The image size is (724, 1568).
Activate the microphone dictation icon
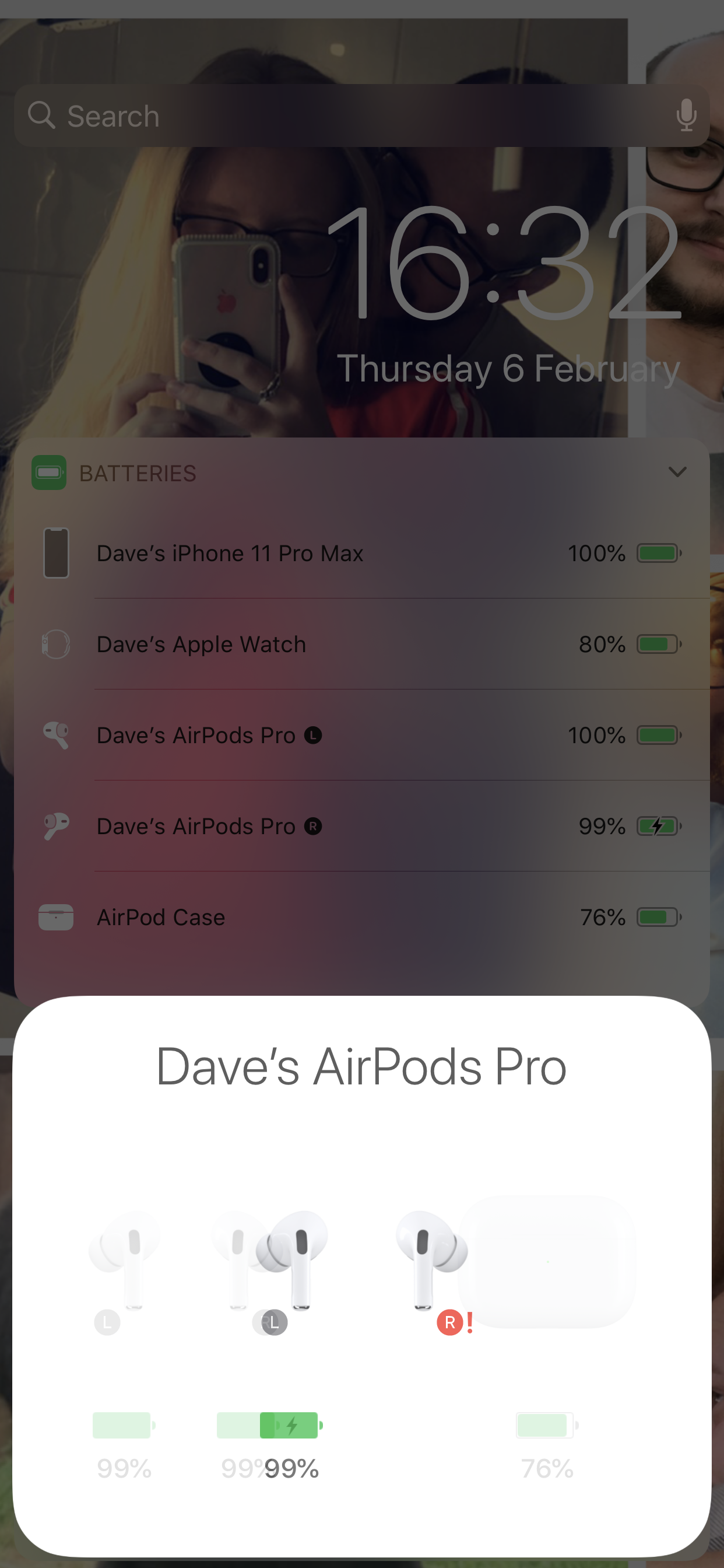coord(686,115)
